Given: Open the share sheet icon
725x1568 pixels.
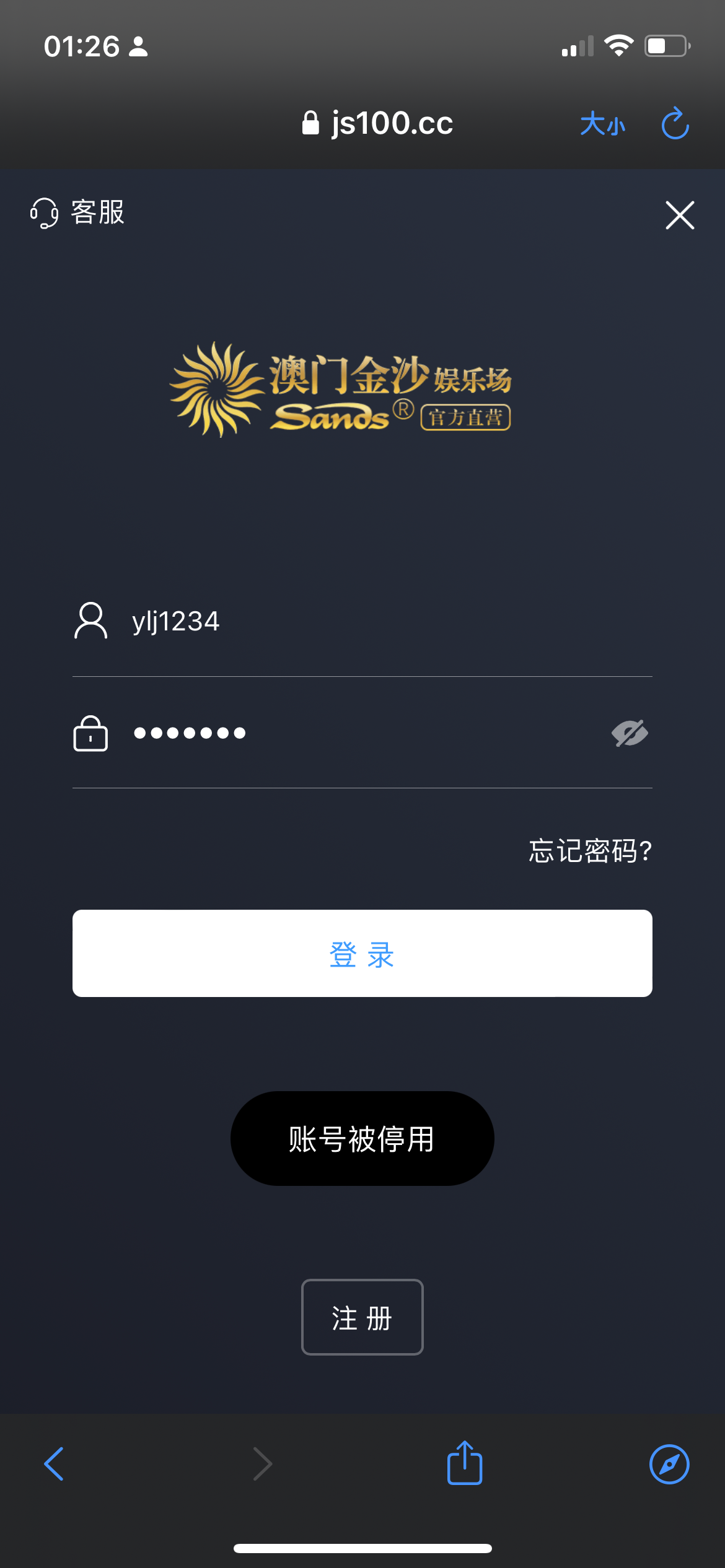Looking at the screenshot, I should (464, 1464).
